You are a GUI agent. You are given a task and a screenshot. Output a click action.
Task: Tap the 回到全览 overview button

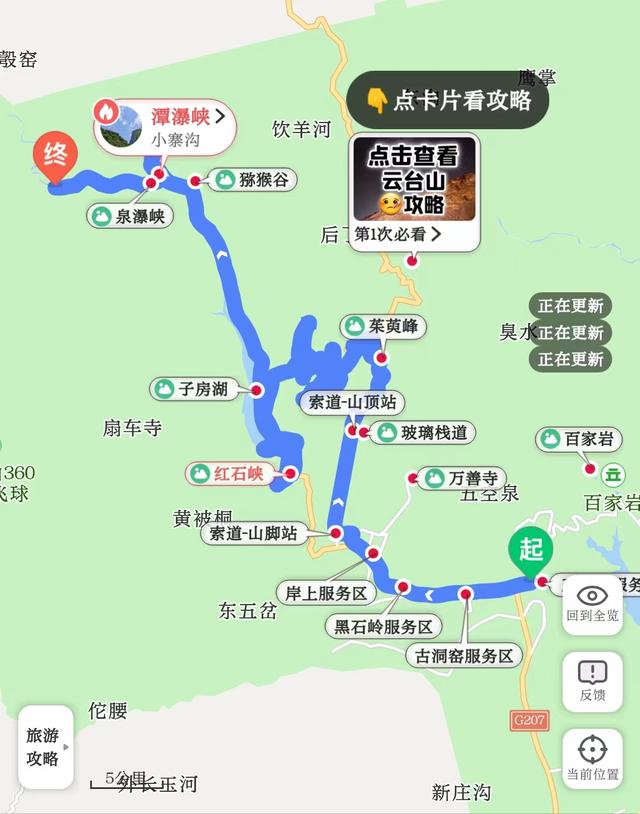pos(592,604)
